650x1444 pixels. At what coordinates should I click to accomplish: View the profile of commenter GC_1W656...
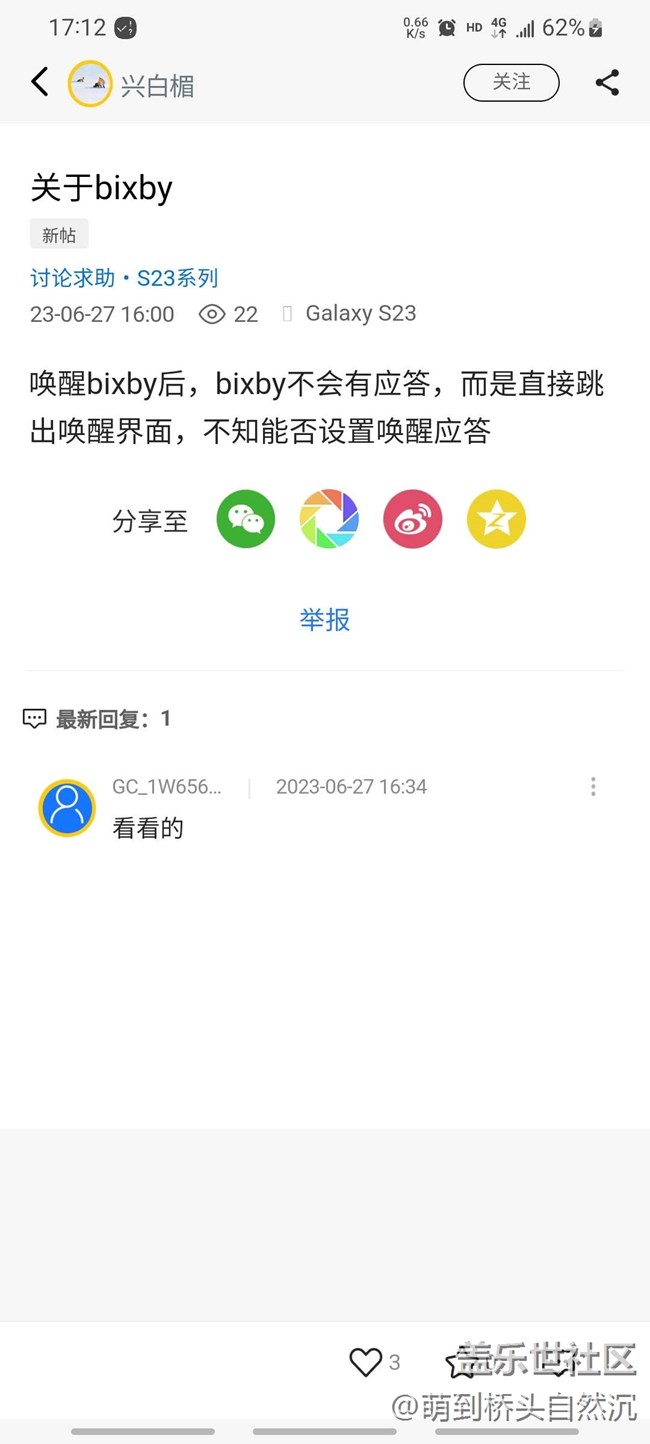point(67,808)
